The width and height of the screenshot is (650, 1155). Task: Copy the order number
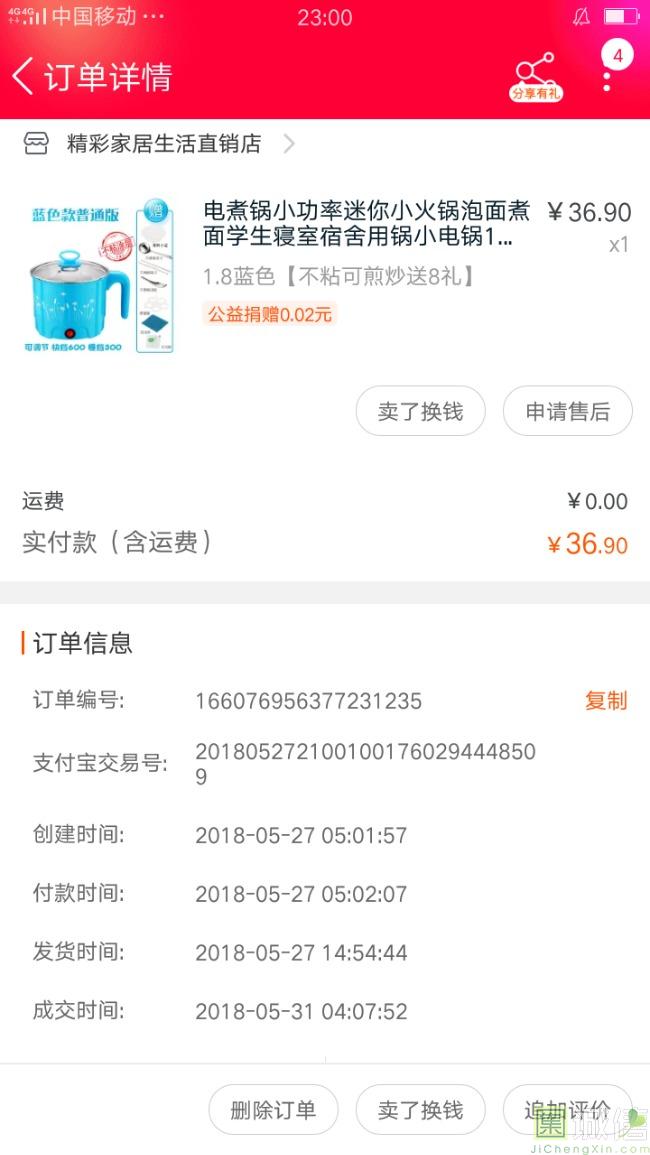(605, 701)
